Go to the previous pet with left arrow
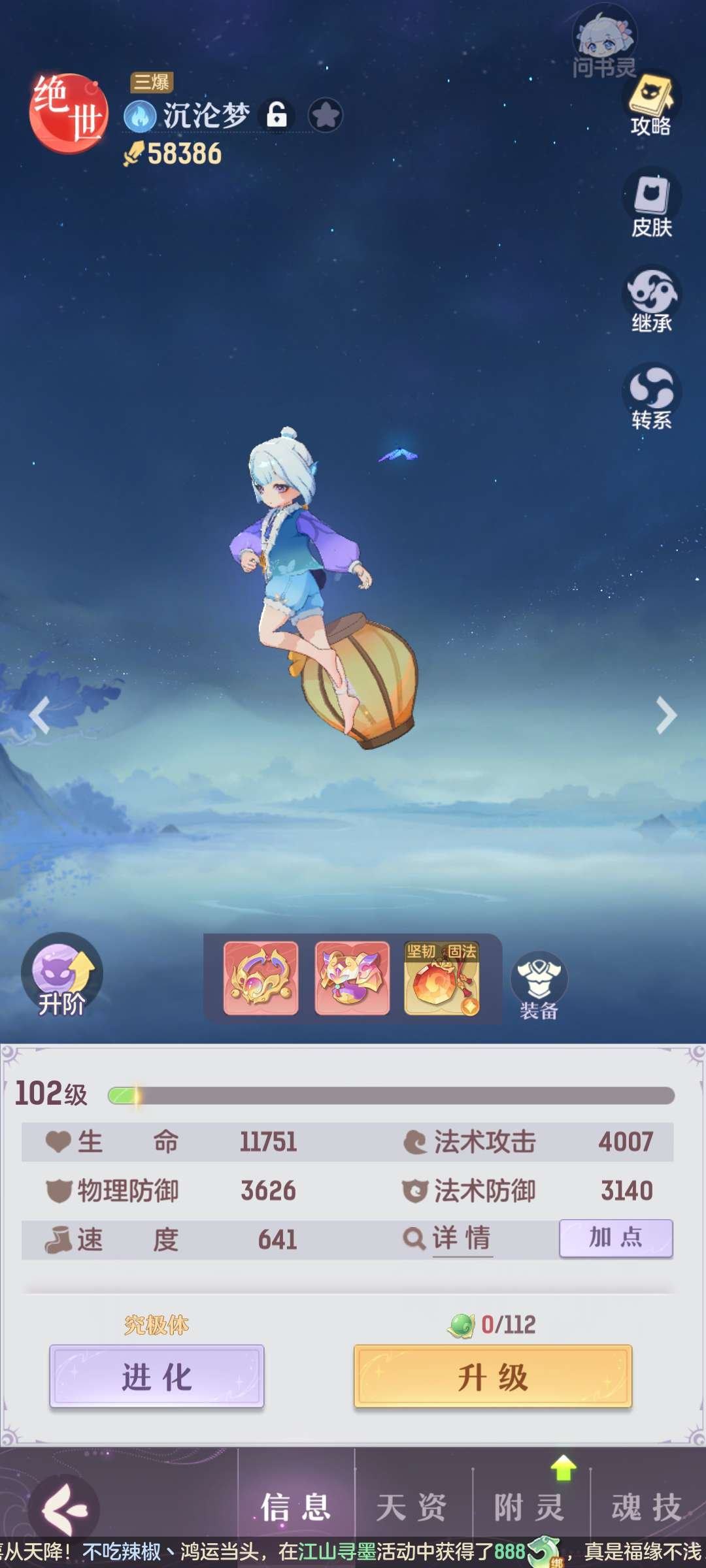The width and height of the screenshot is (706, 1568). click(x=40, y=715)
